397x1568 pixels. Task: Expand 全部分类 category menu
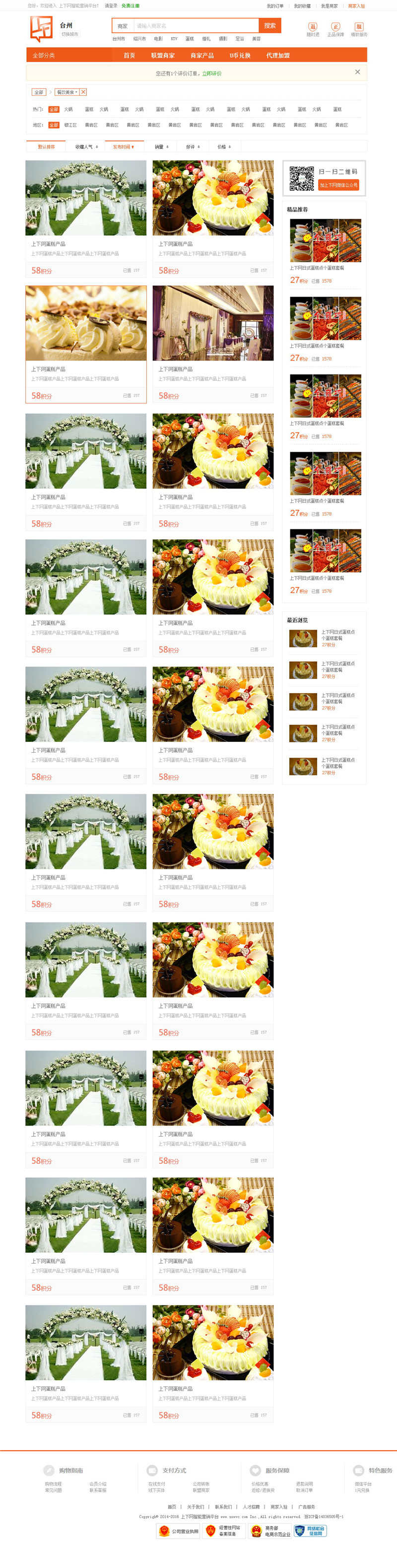pyautogui.click(x=44, y=56)
